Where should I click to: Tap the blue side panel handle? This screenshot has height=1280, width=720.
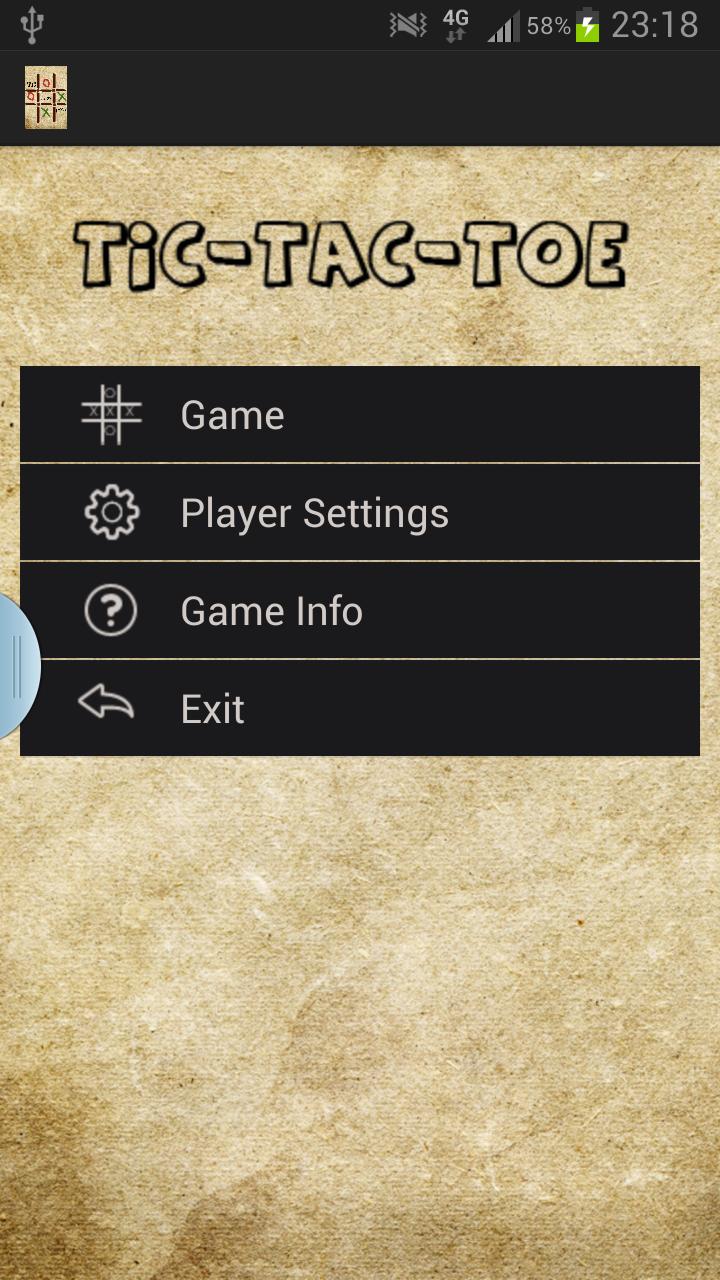click(17, 666)
